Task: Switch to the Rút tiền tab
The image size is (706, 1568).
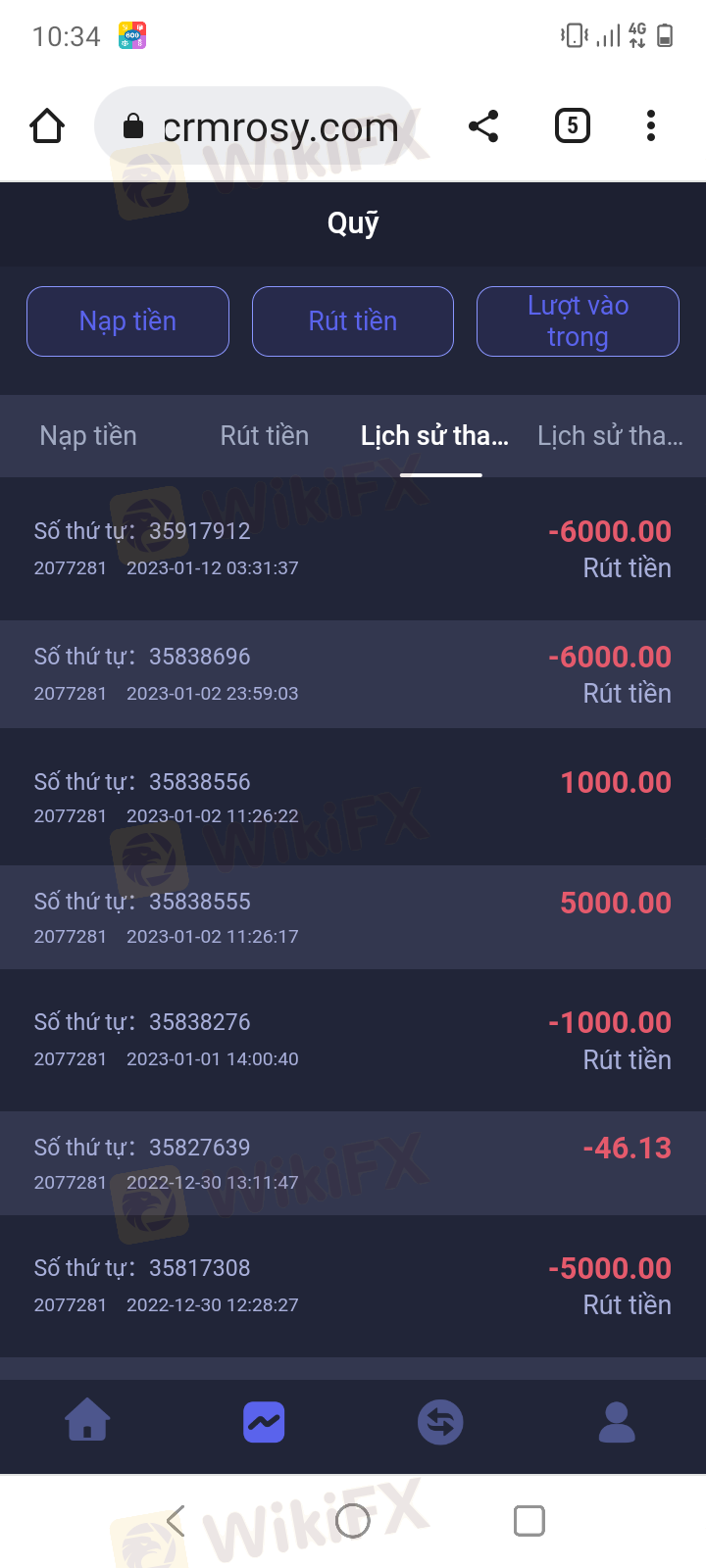Action: pyautogui.click(x=265, y=436)
